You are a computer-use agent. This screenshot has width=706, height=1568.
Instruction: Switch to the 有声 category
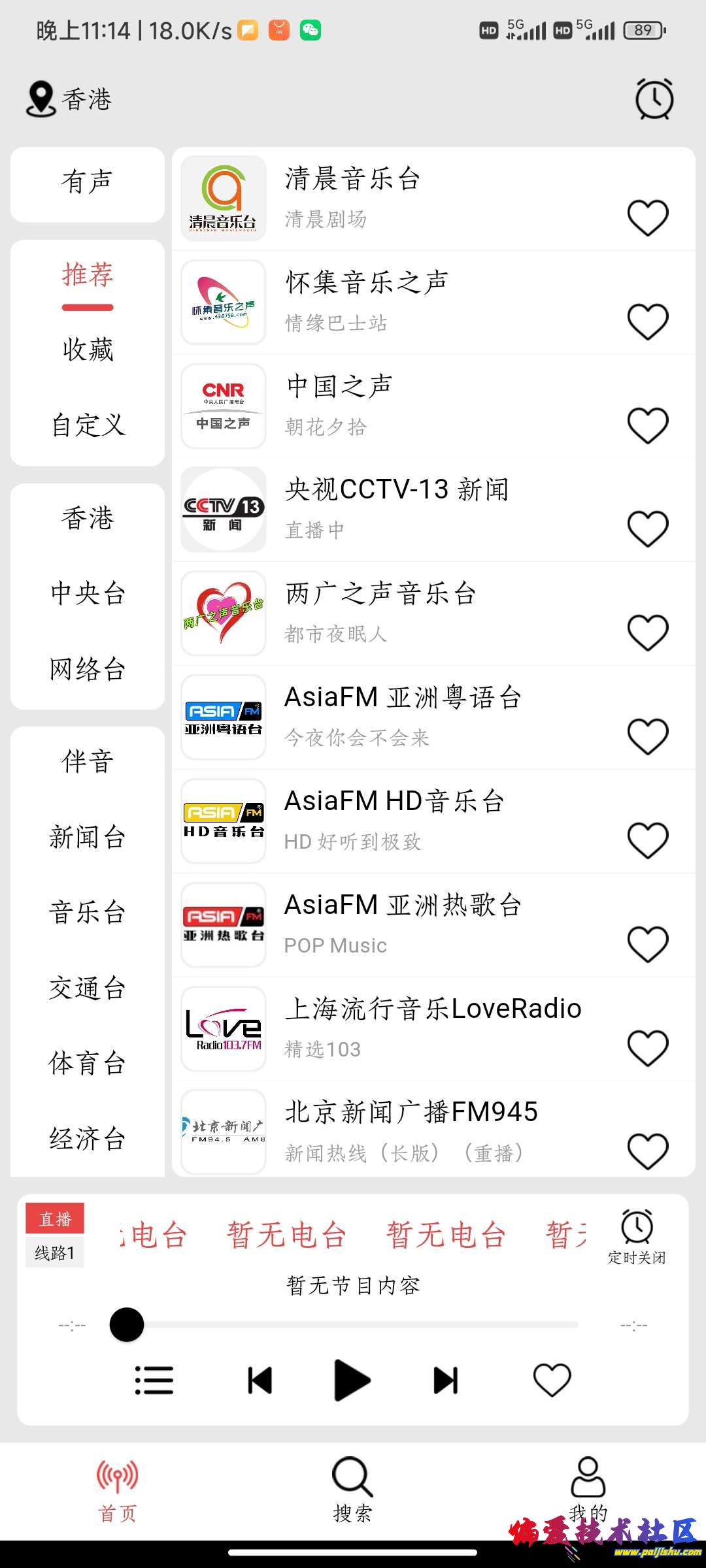point(87,182)
